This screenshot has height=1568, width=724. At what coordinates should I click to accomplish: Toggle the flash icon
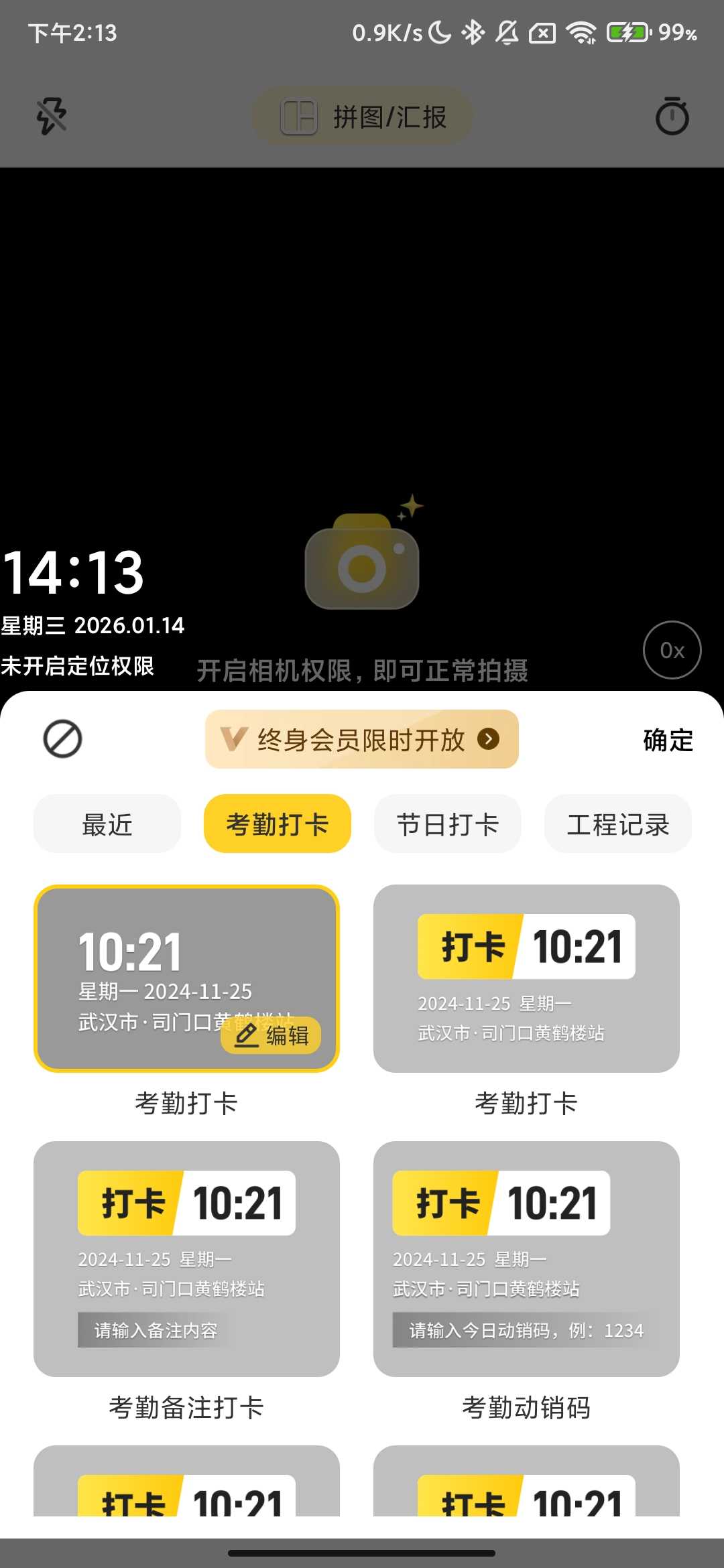[52, 116]
